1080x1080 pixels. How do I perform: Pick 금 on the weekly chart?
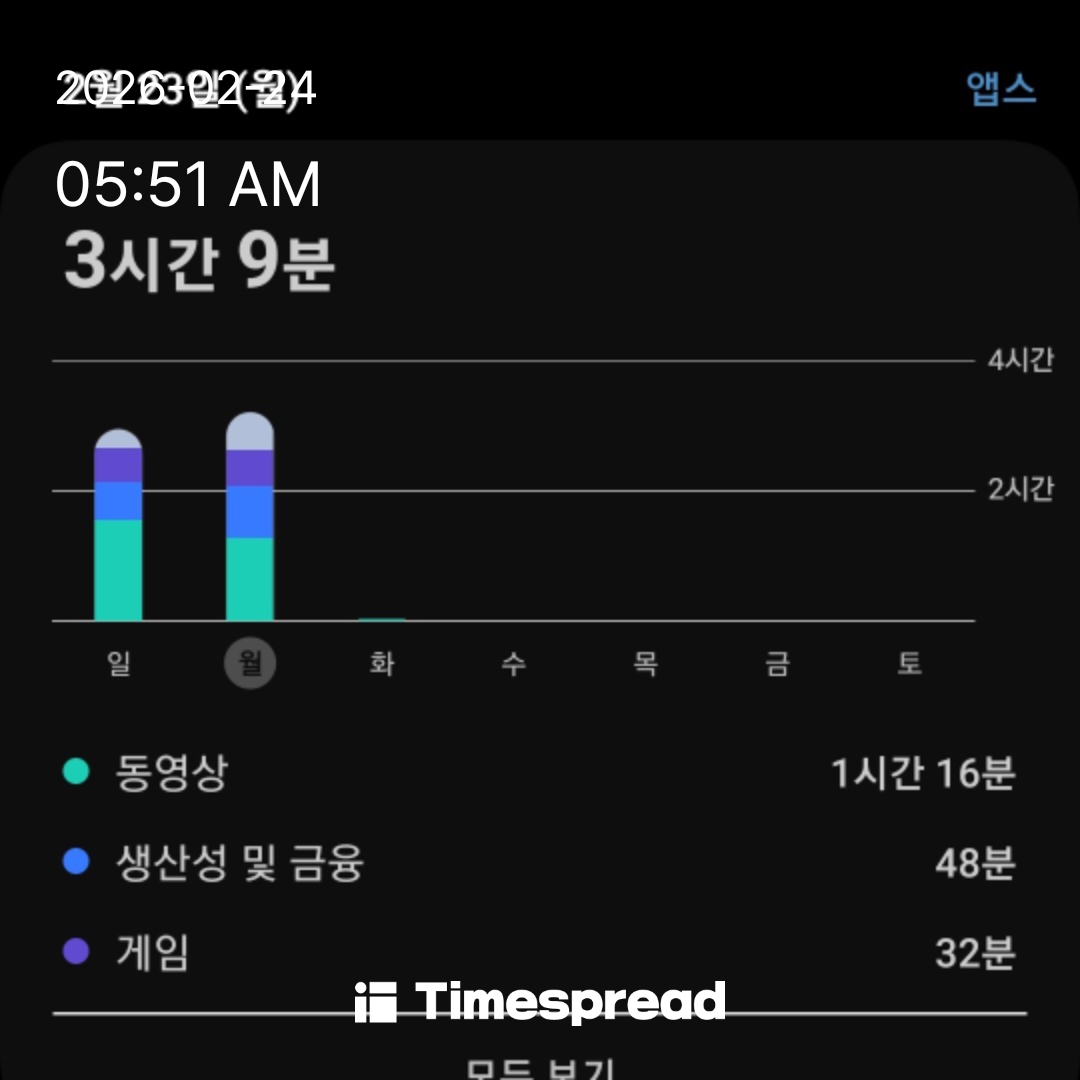pyautogui.click(x=777, y=663)
